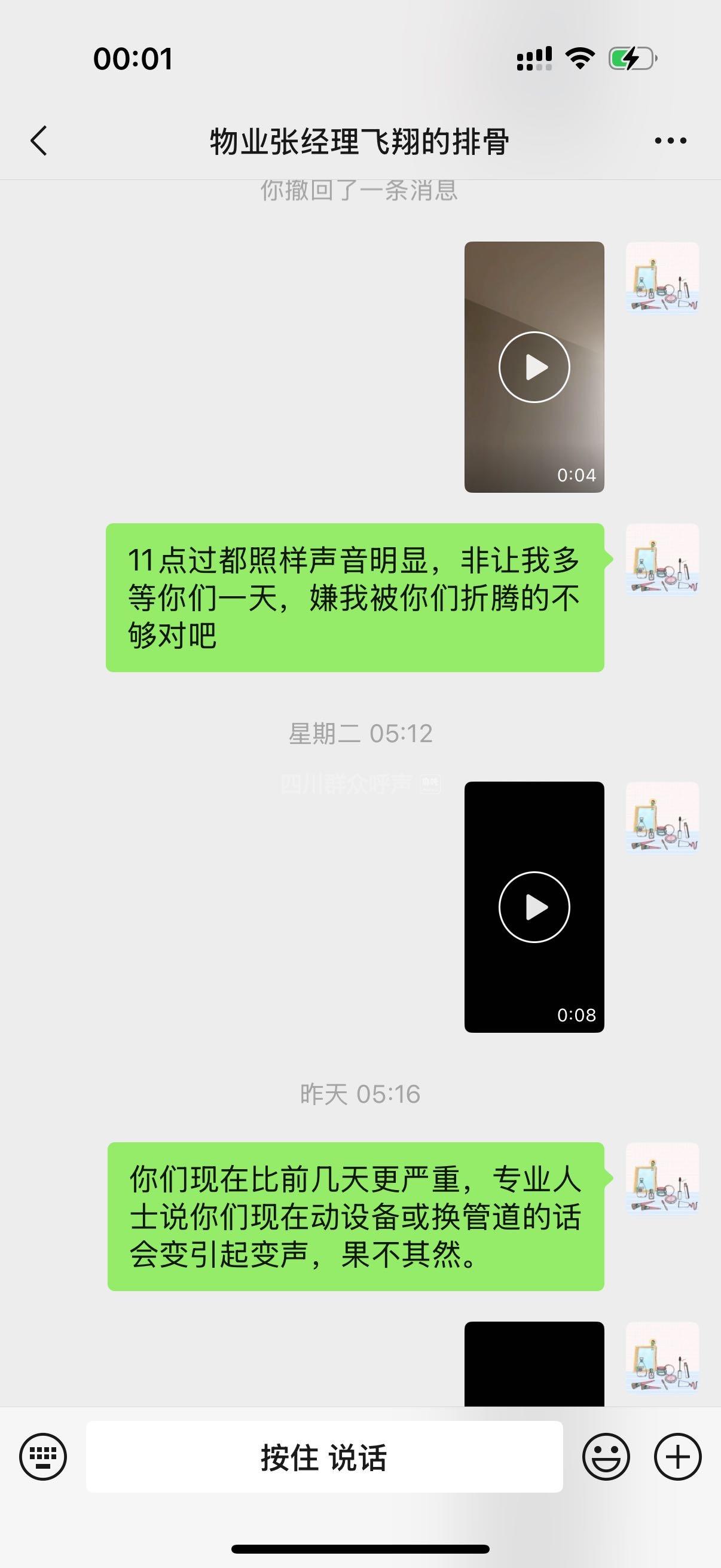The image size is (721, 1568).
Task: Play the 0:04 video message
Action: (534, 367)
